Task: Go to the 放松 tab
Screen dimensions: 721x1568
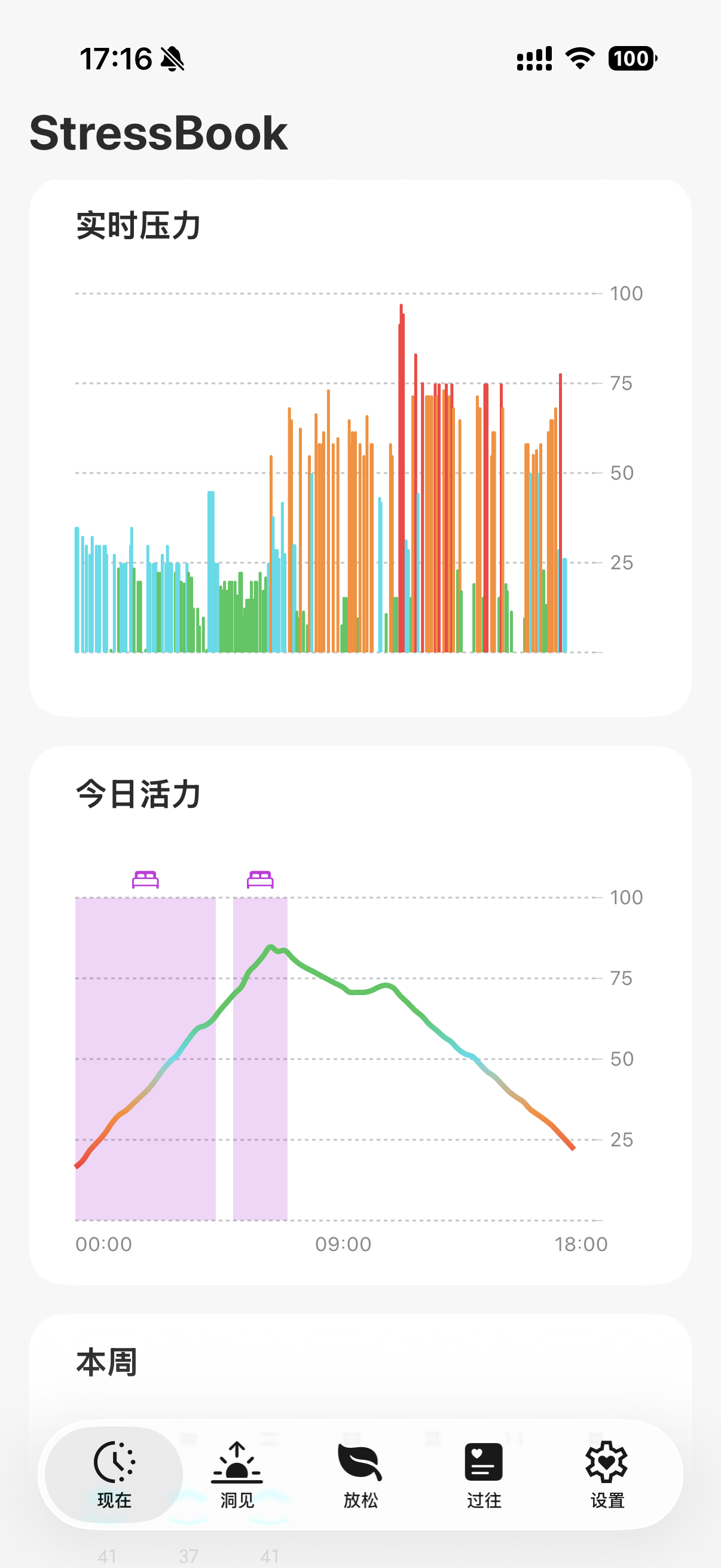Action: 360,1474
